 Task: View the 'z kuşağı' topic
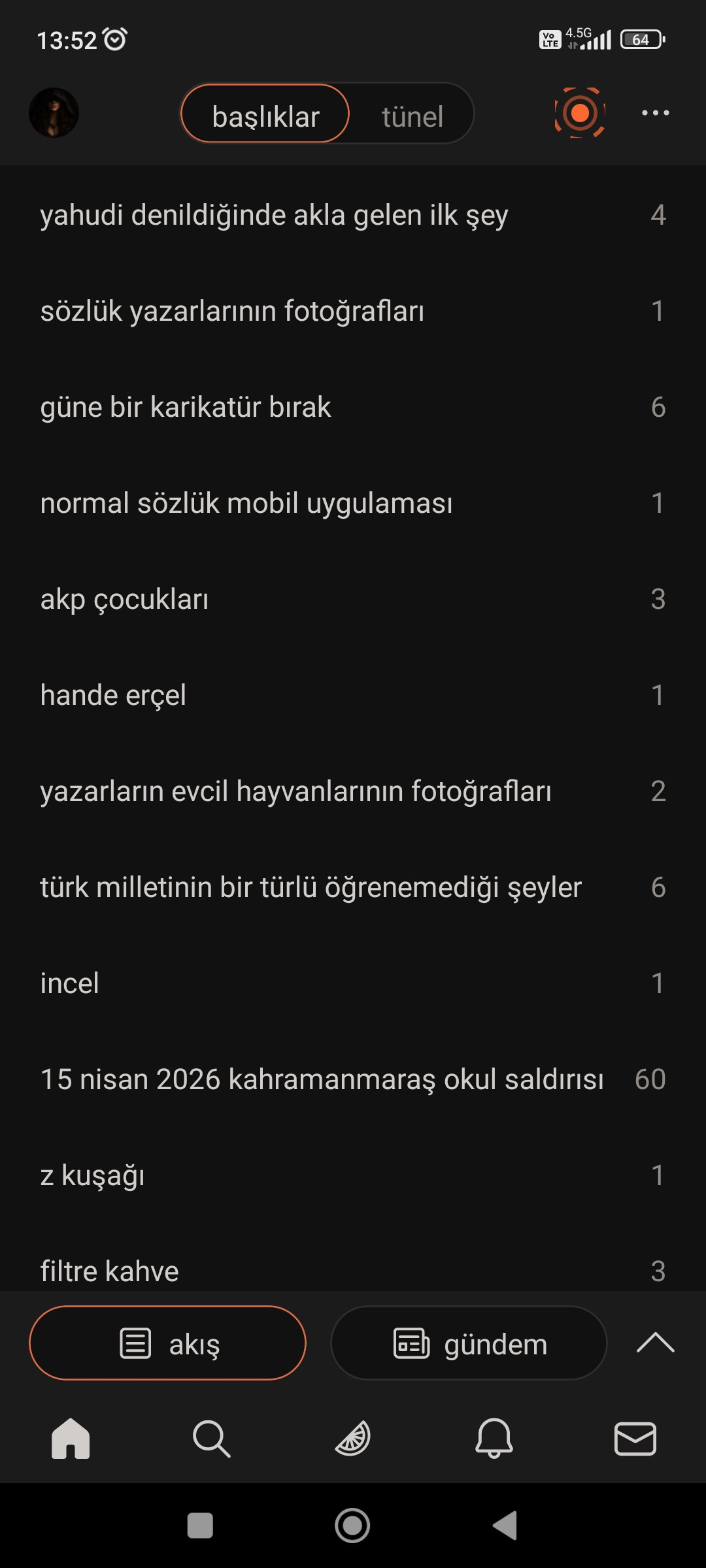[92, 1175]
